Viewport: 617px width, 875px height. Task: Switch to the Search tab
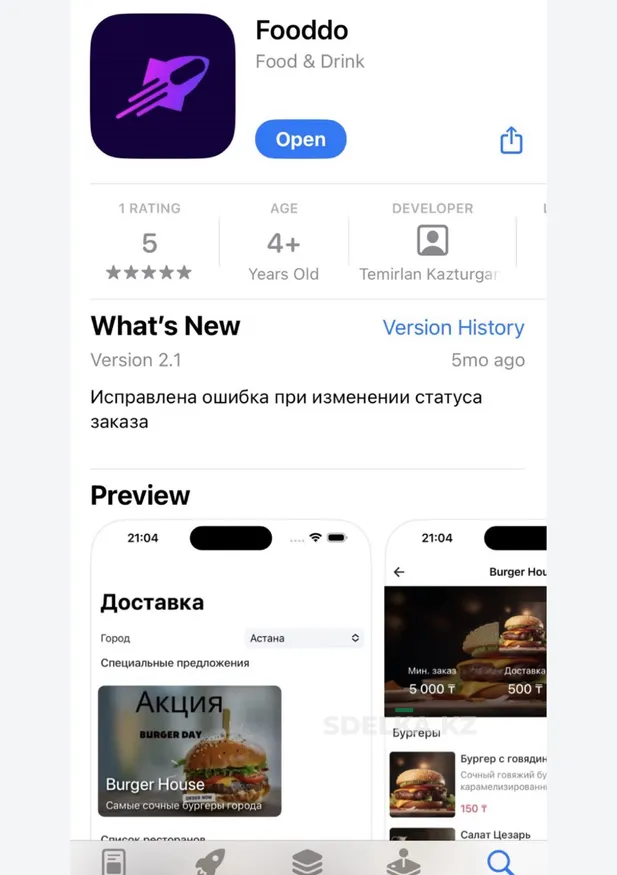click(x=500, y=861)
